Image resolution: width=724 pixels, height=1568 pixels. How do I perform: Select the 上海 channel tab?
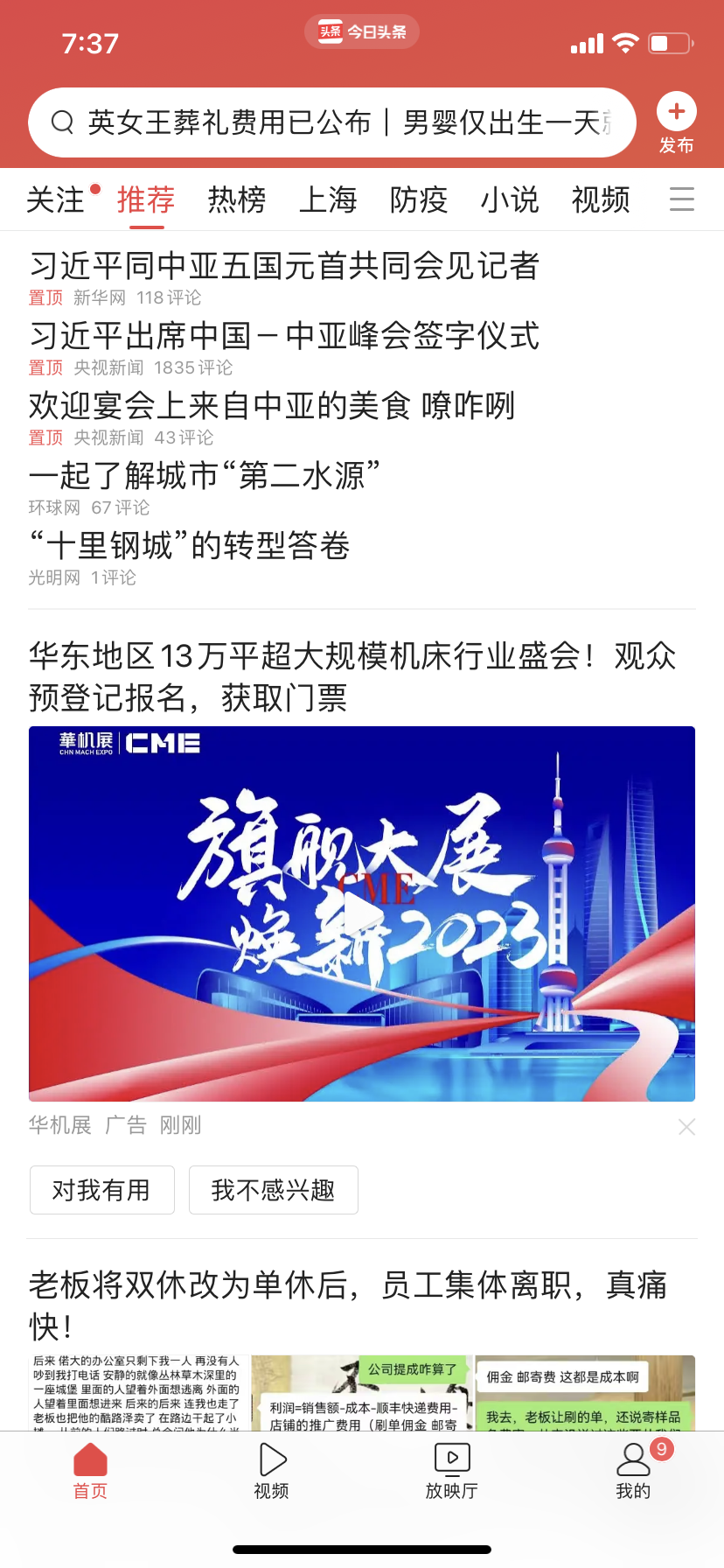pos(328,200)
